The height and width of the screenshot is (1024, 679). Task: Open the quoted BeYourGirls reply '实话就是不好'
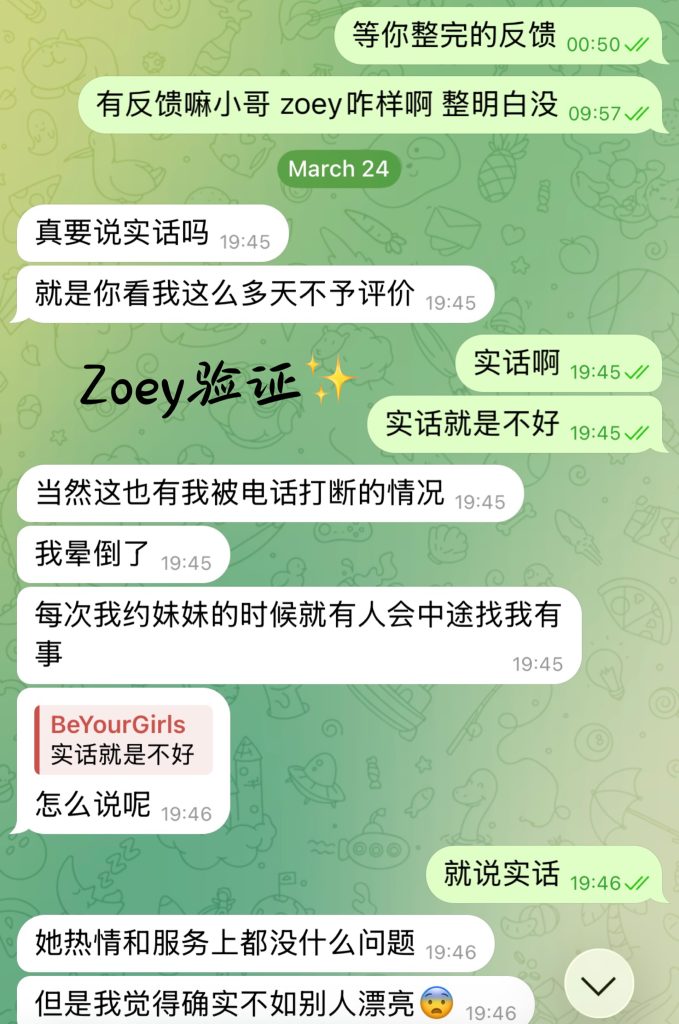[x=123, y=739]
